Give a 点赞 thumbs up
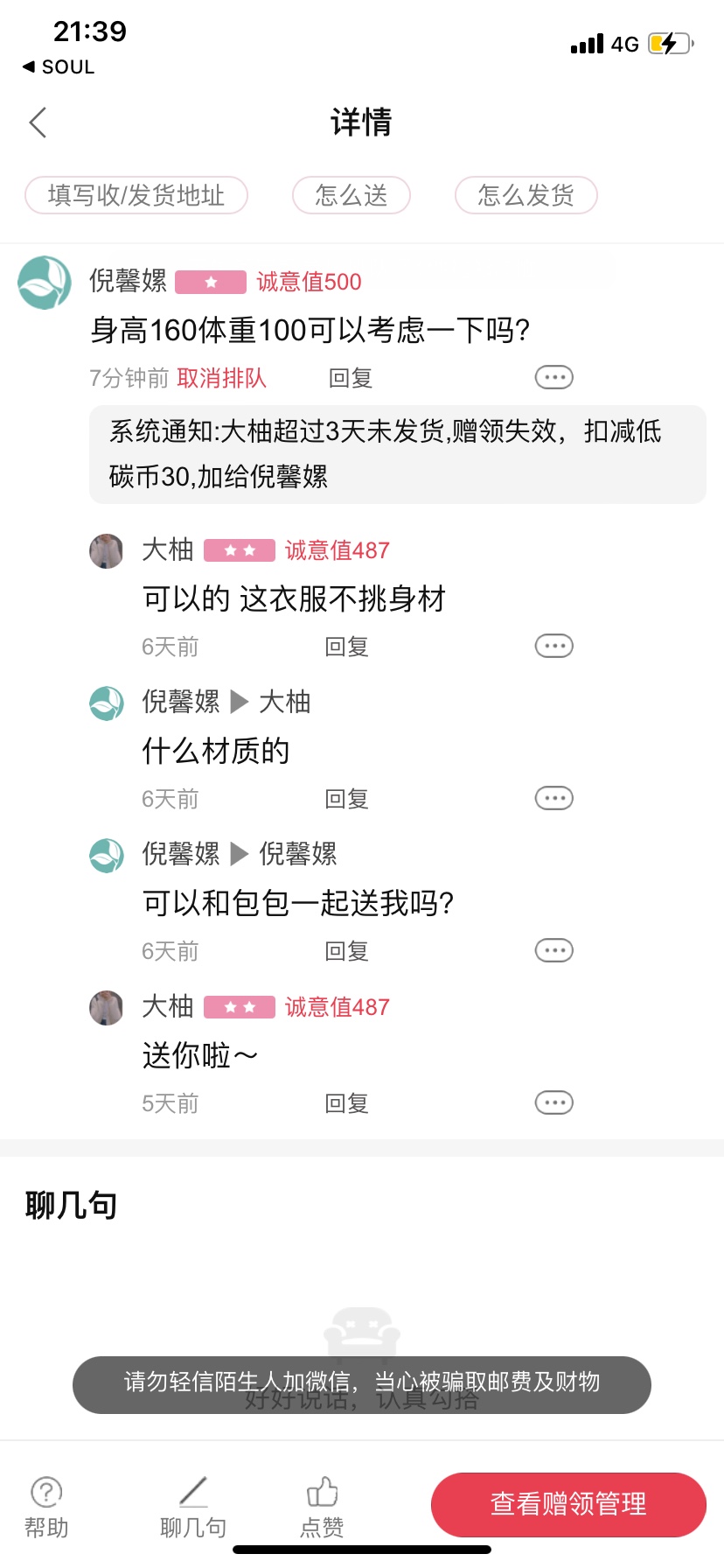This screenshot has height=1568, width=724. pos(322,1507)
